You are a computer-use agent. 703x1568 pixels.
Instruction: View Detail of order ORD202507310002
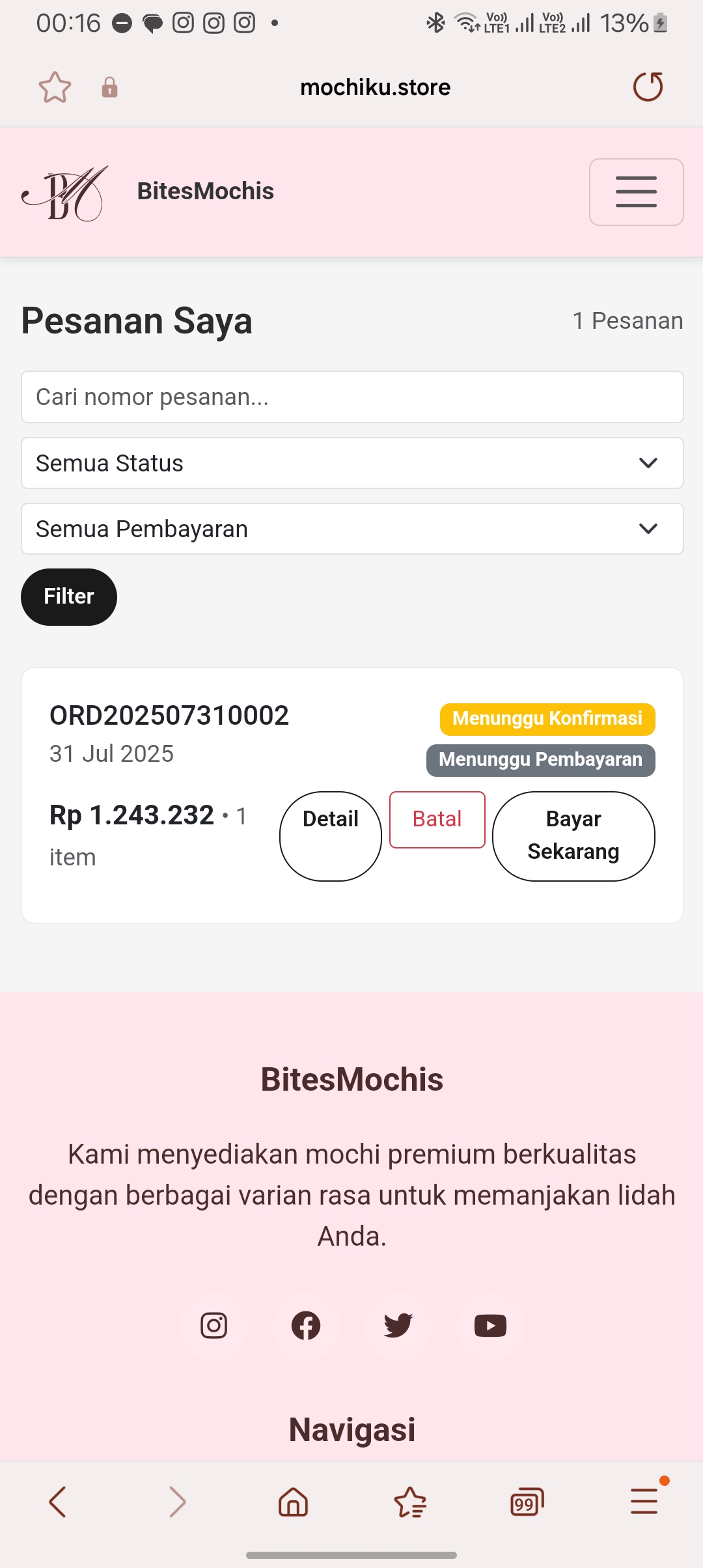[x=331, y=835]
